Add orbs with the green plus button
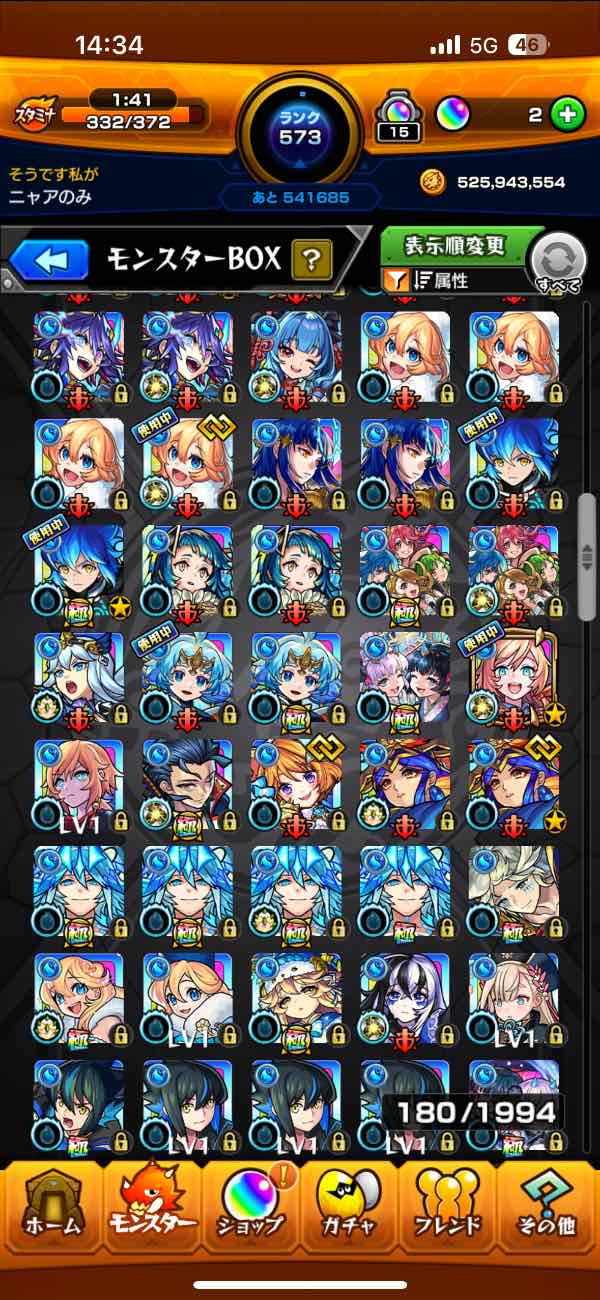 click(567, 114)
